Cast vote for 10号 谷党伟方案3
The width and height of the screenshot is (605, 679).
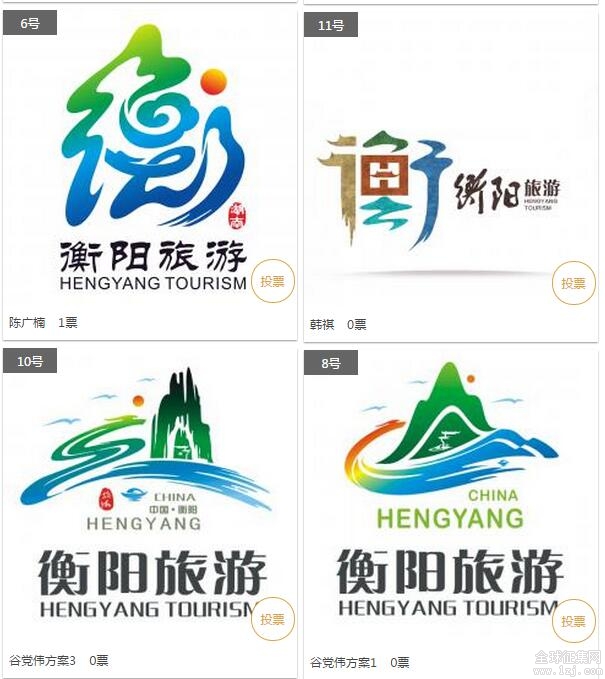pyautogui.click(x=272, y=619)
